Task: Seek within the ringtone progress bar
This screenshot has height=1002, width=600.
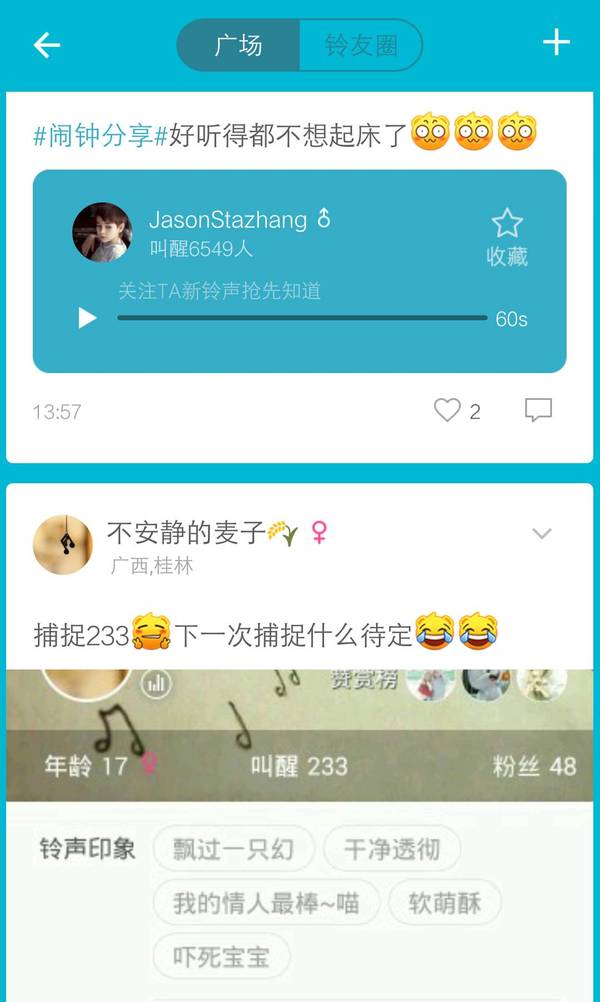Action: tap(302, 318)
